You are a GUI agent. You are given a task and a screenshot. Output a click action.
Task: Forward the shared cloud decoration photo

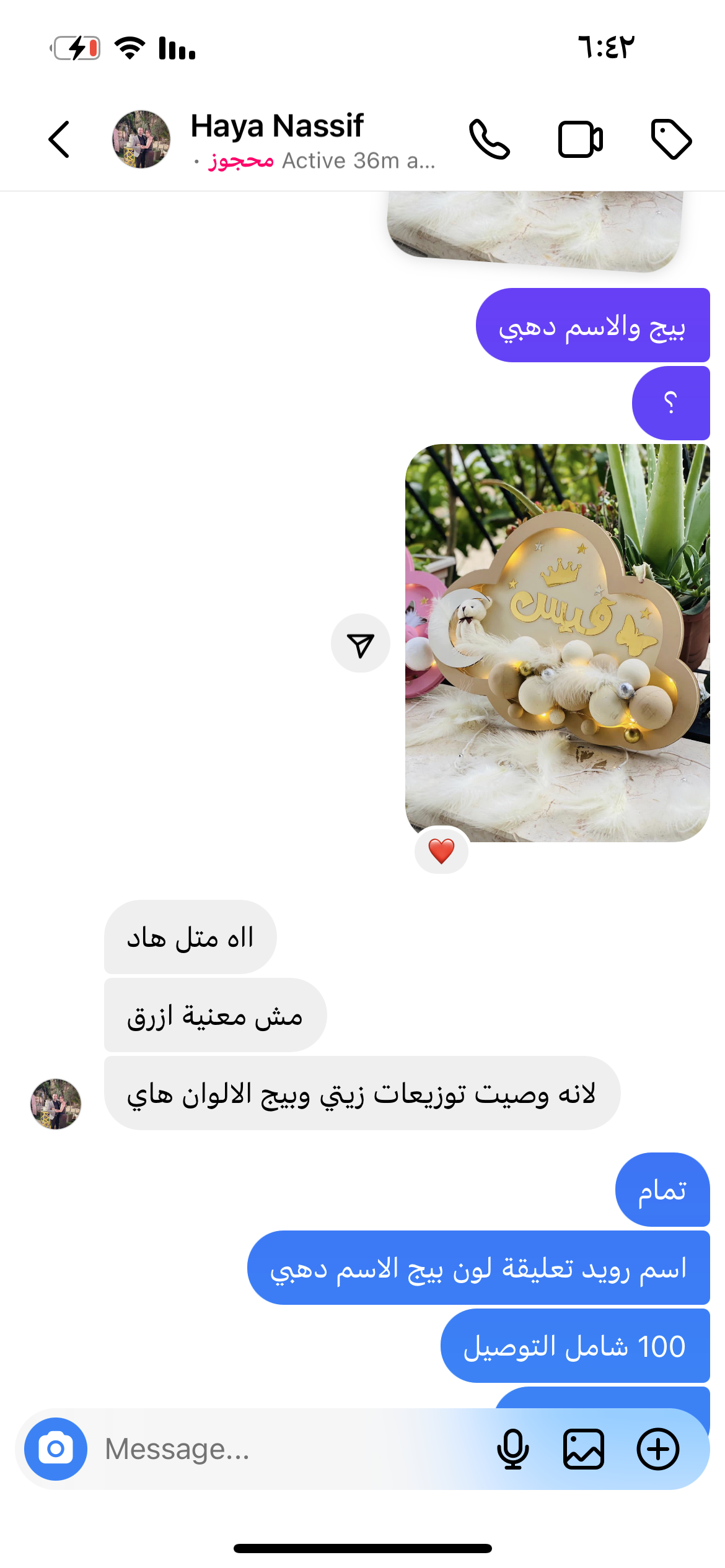click(x=361, y=644)
